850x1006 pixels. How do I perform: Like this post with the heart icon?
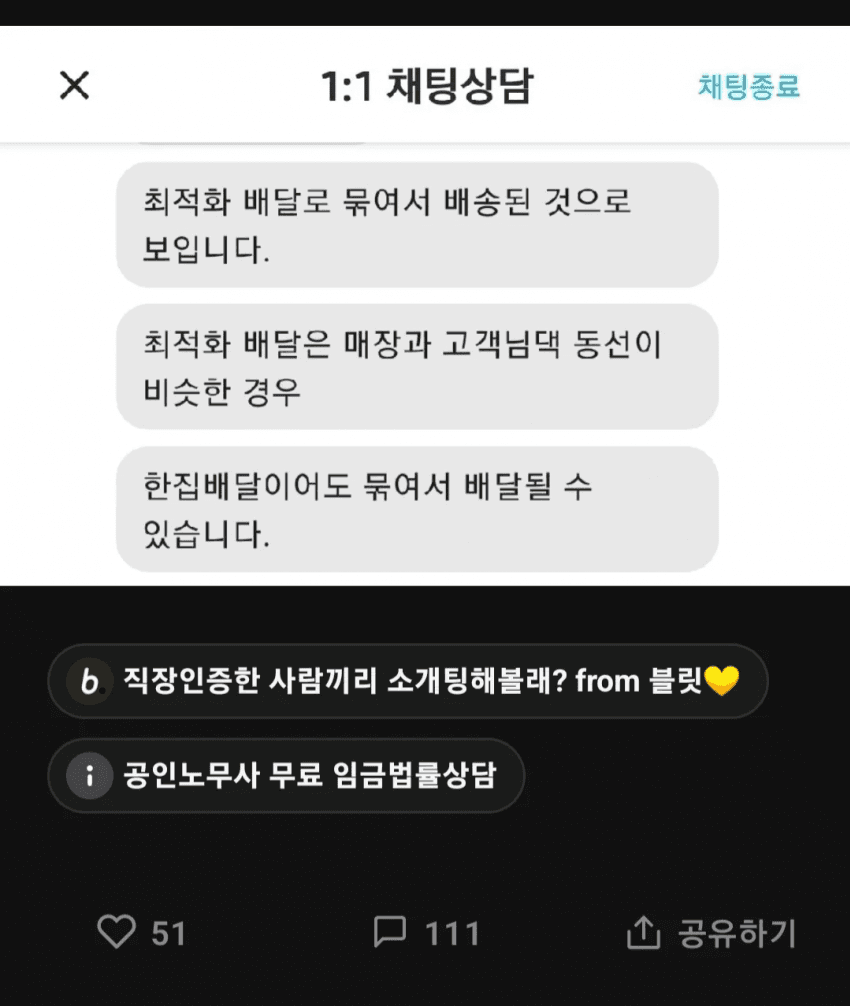pyautogui.click(x=117, y=933)
